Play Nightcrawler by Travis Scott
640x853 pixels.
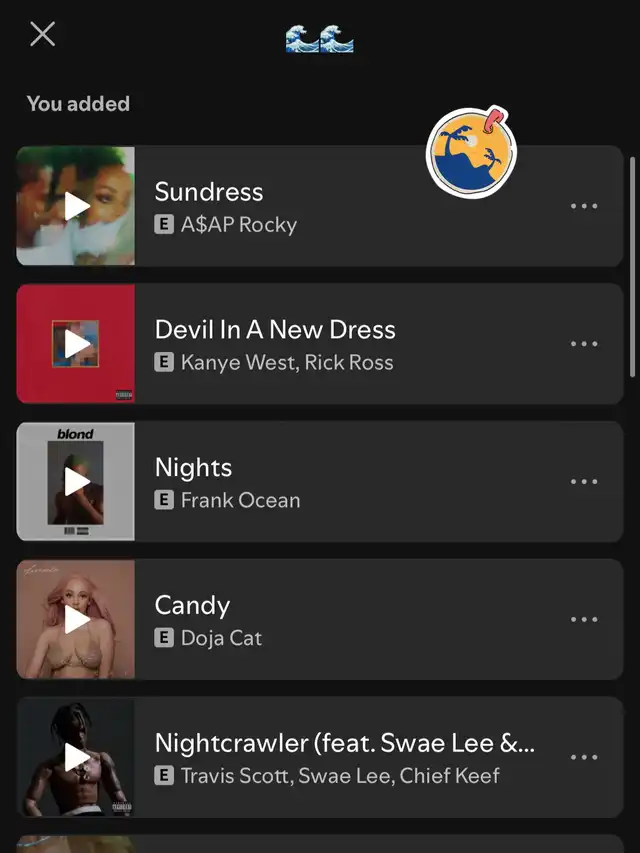(x=77, y=757)
